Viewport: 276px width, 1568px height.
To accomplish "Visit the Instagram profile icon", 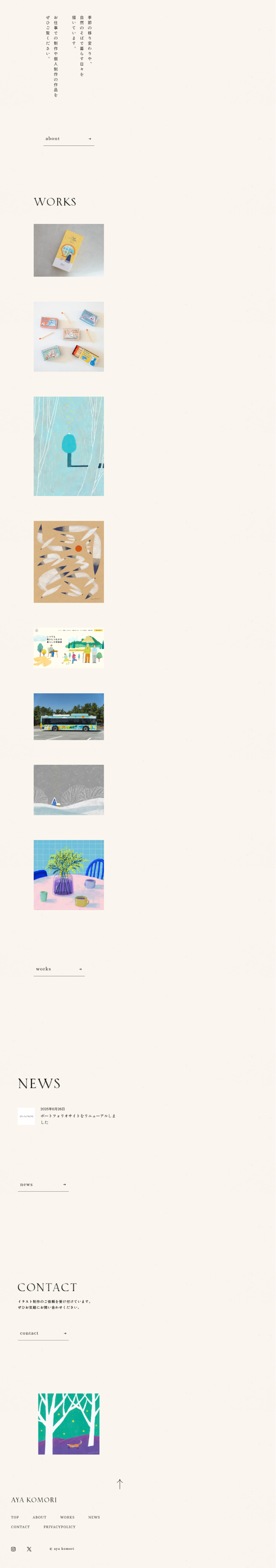I will point(13,1549).
